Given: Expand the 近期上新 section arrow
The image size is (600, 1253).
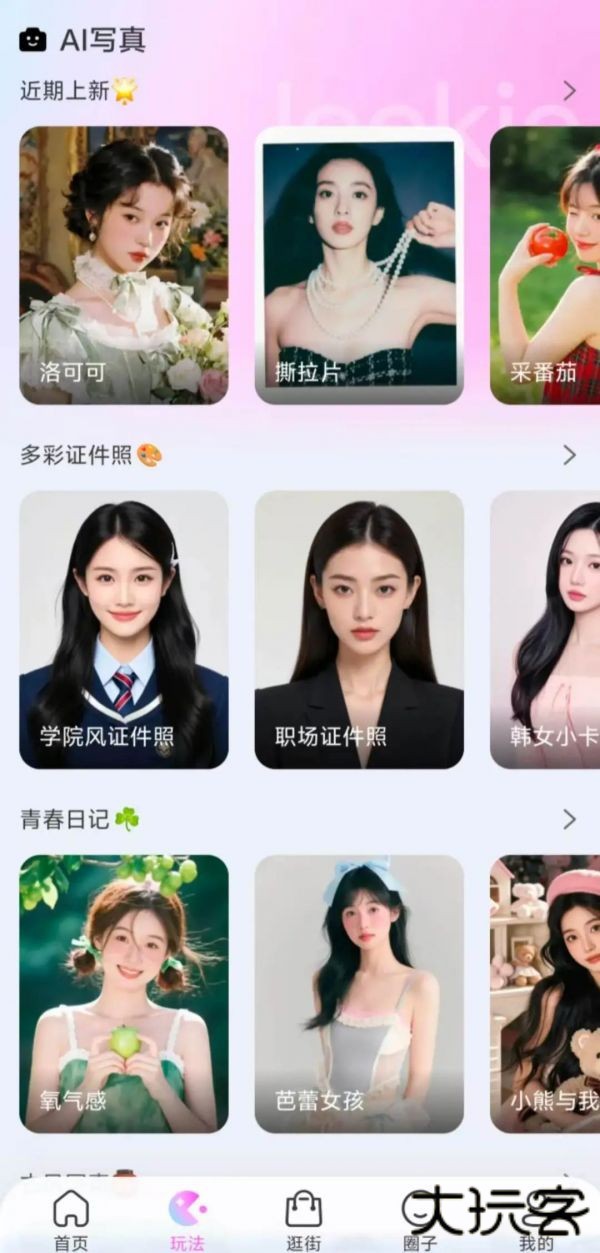Looking at the screenshot, I should (x=569, y=91).
